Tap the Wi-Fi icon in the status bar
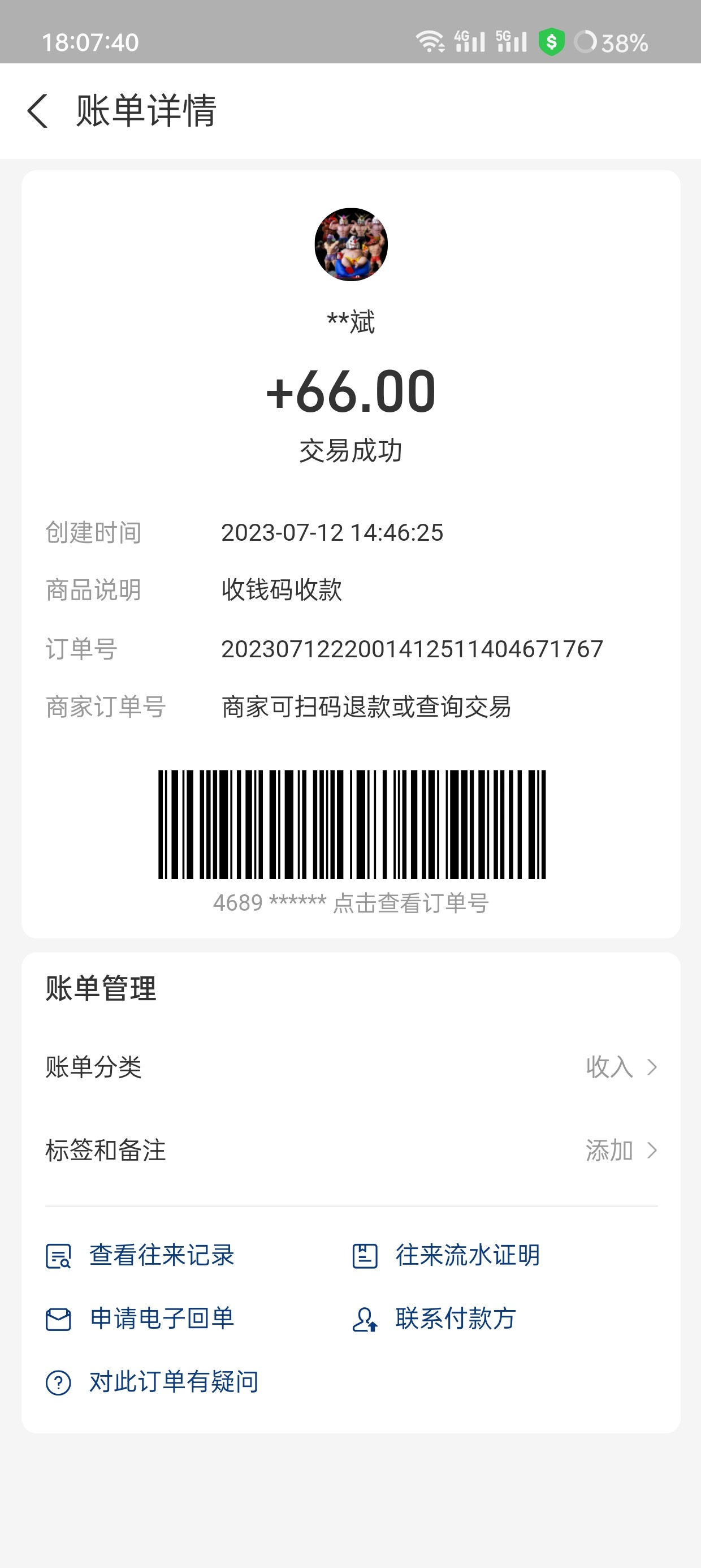 point(430,41)
